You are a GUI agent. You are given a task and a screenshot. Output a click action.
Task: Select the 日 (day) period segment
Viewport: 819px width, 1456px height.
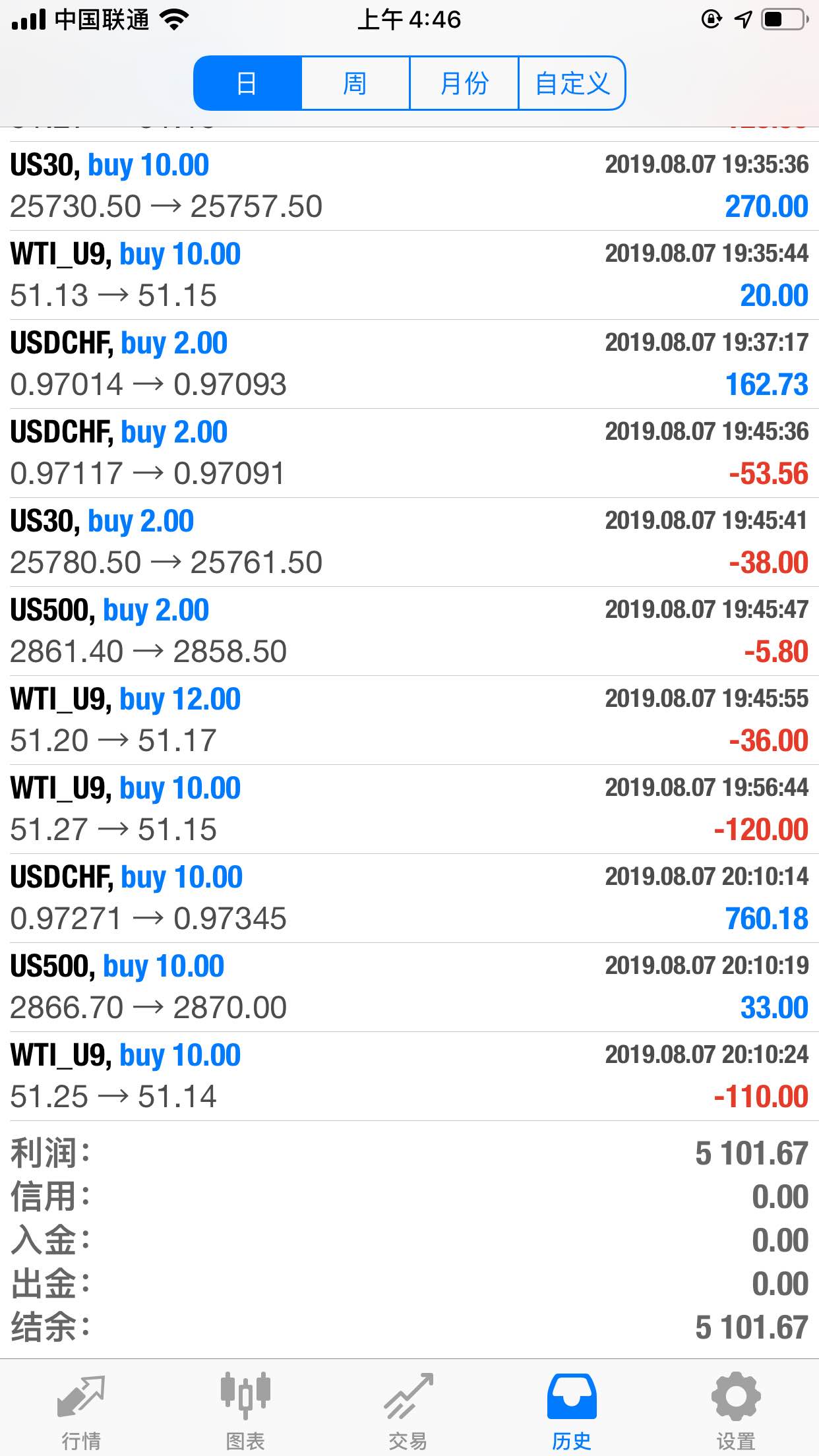tap(247, 83)
